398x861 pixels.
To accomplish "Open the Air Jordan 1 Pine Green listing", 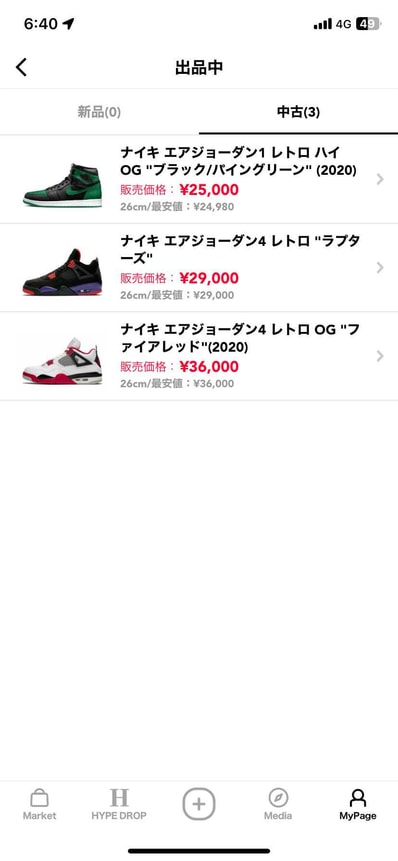I will pos(199,180).
